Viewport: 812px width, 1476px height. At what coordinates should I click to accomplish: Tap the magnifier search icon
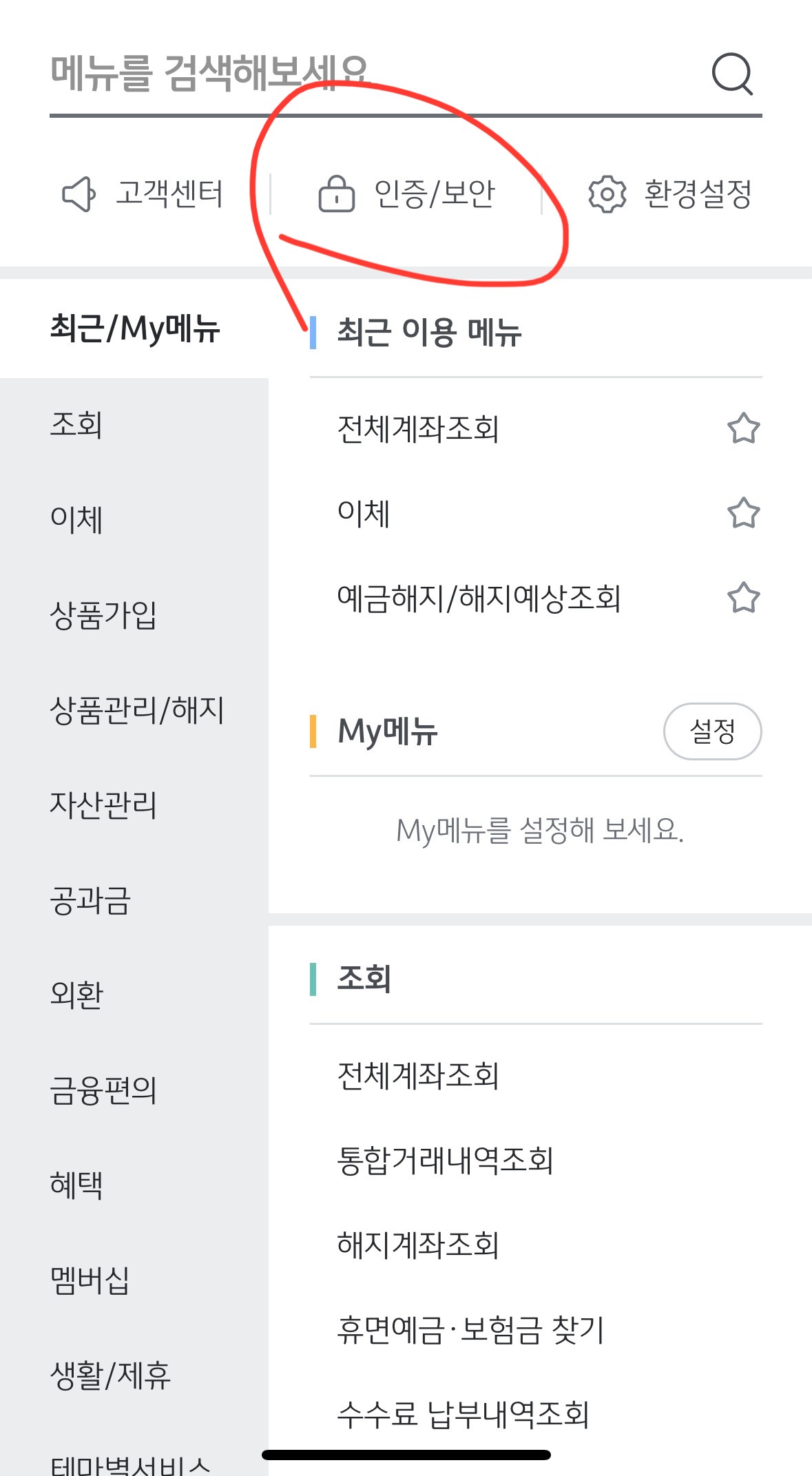pos(732,73)
